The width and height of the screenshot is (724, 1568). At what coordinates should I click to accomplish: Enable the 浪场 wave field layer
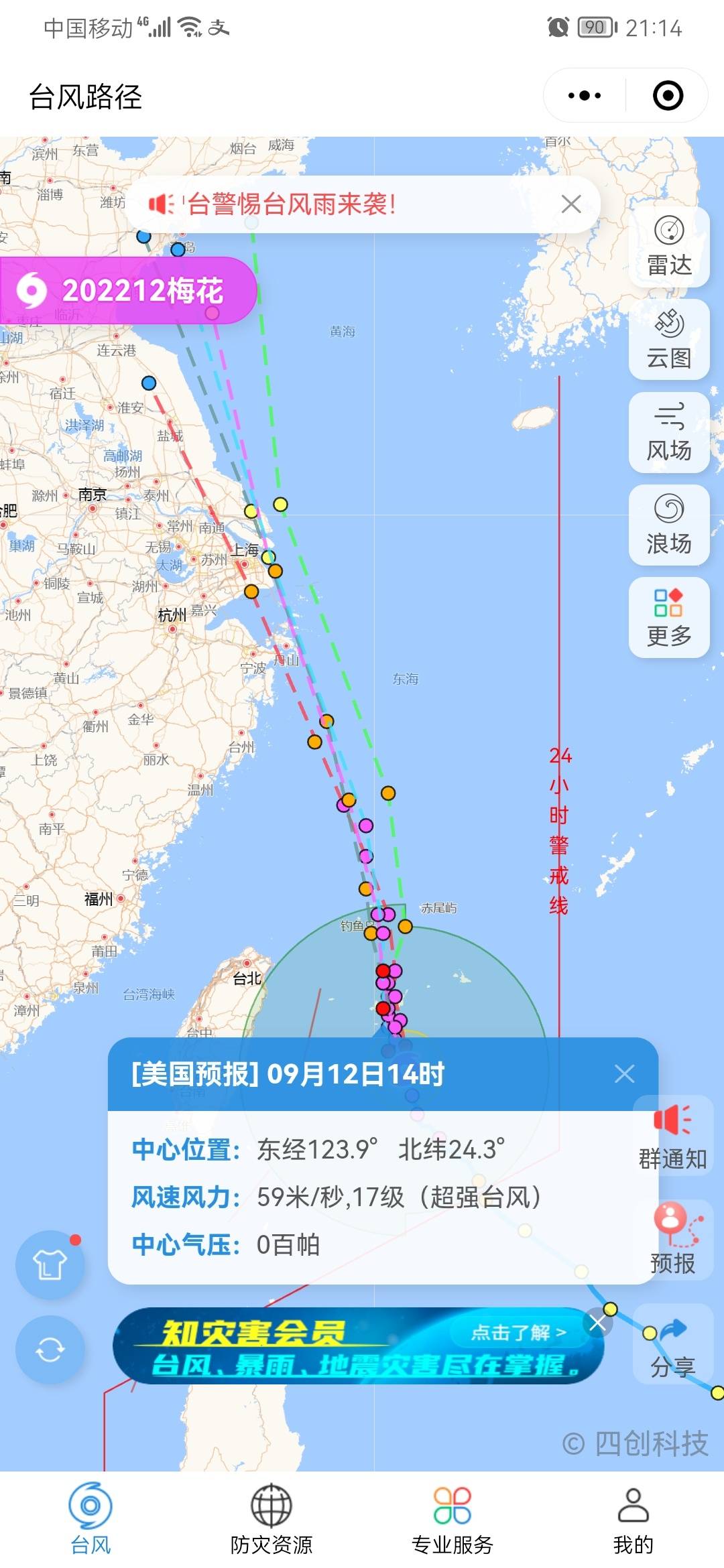point(669,525)
